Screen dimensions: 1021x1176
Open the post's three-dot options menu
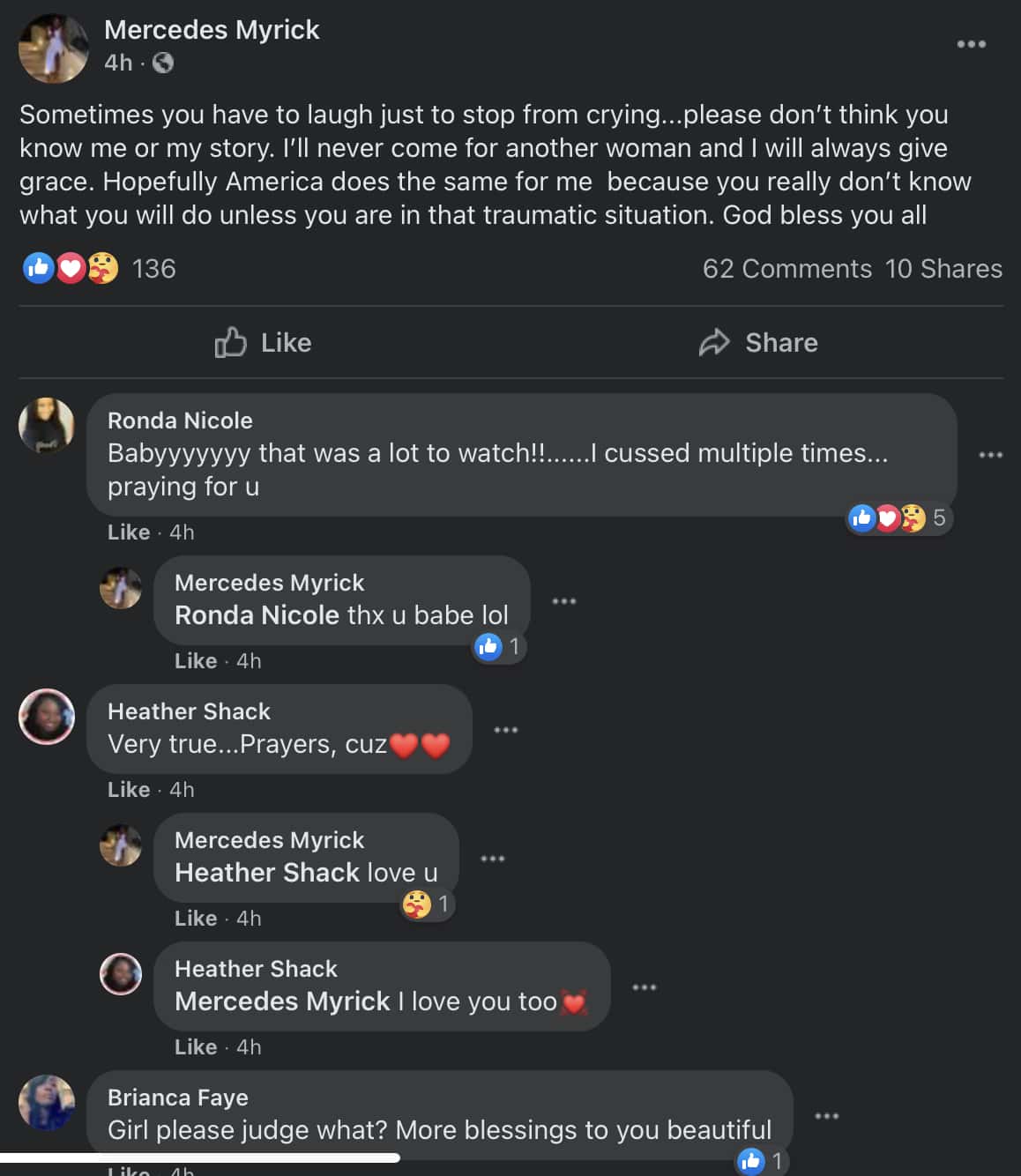(x=971, y=44)
